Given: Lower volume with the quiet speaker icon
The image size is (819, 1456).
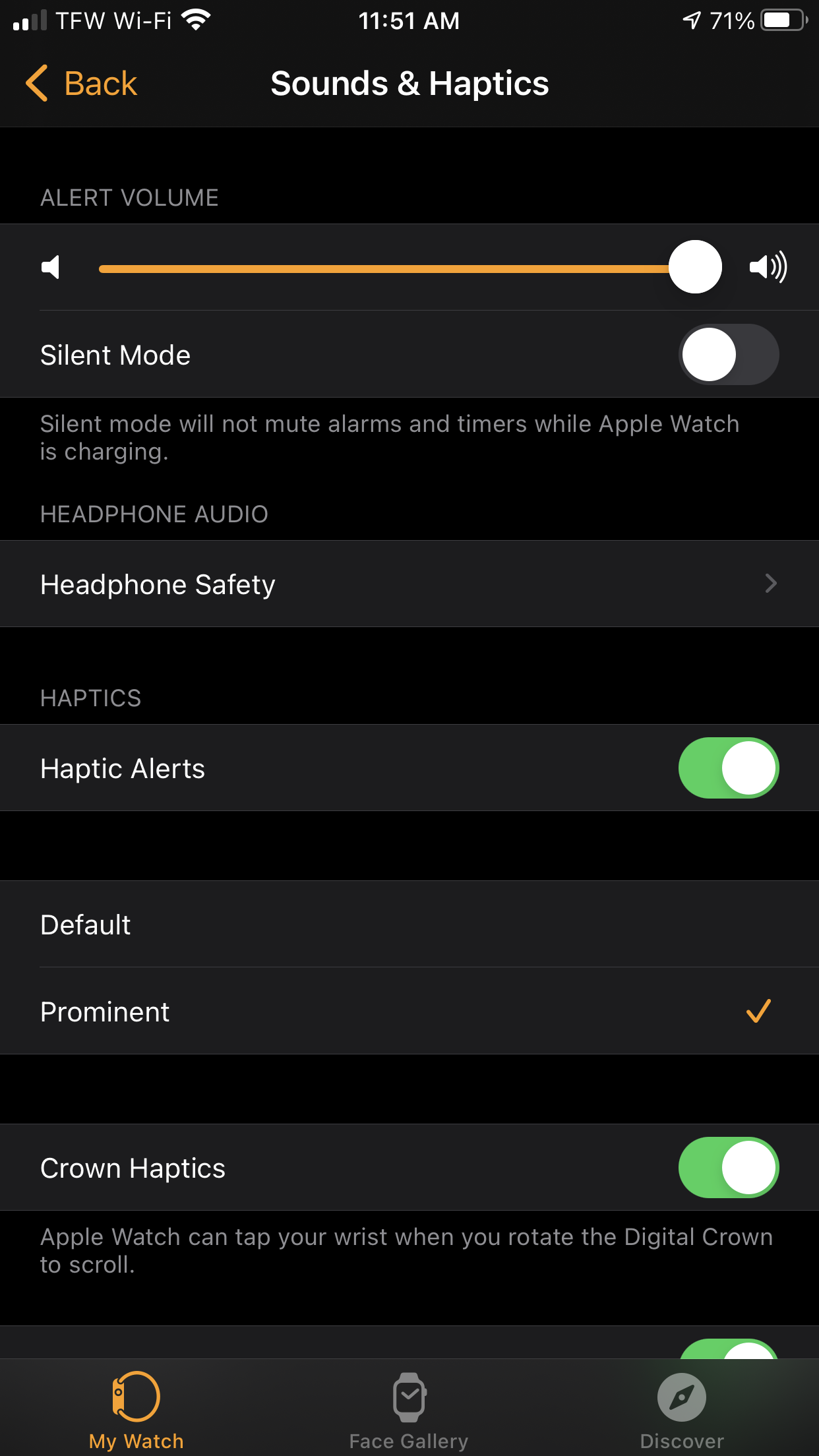Looking at the screenshot, I should point(51,267).
